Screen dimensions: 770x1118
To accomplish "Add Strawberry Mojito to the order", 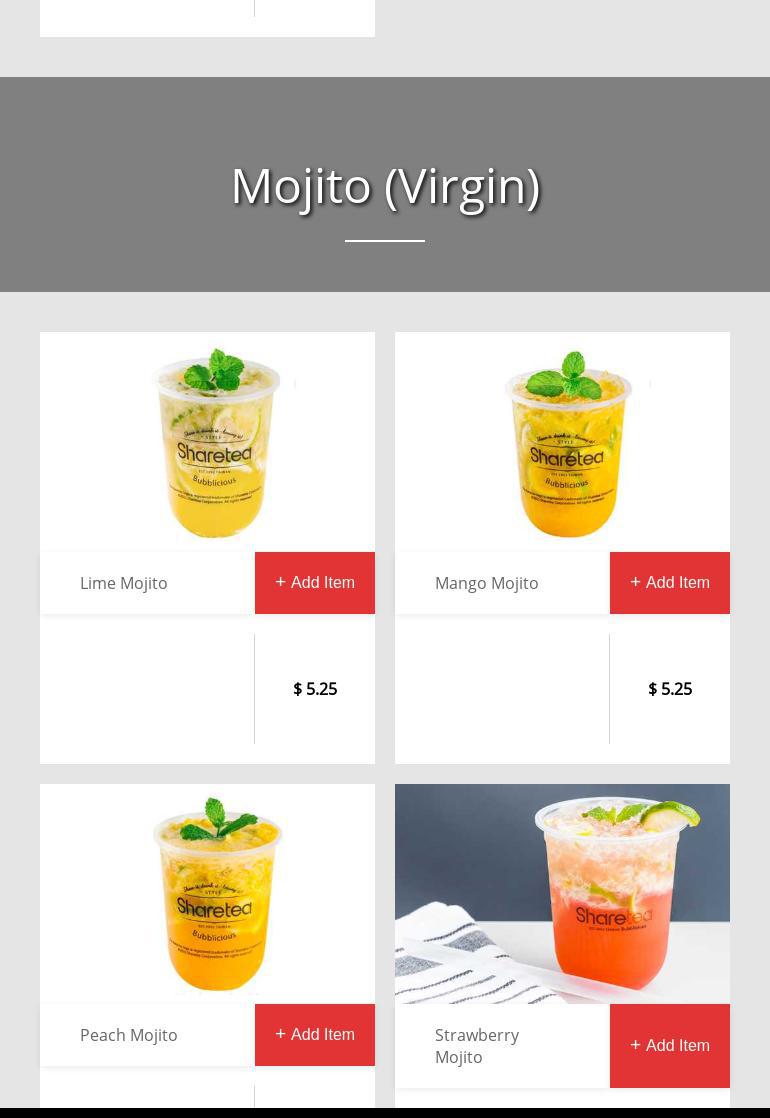I will pos(670,1046).
